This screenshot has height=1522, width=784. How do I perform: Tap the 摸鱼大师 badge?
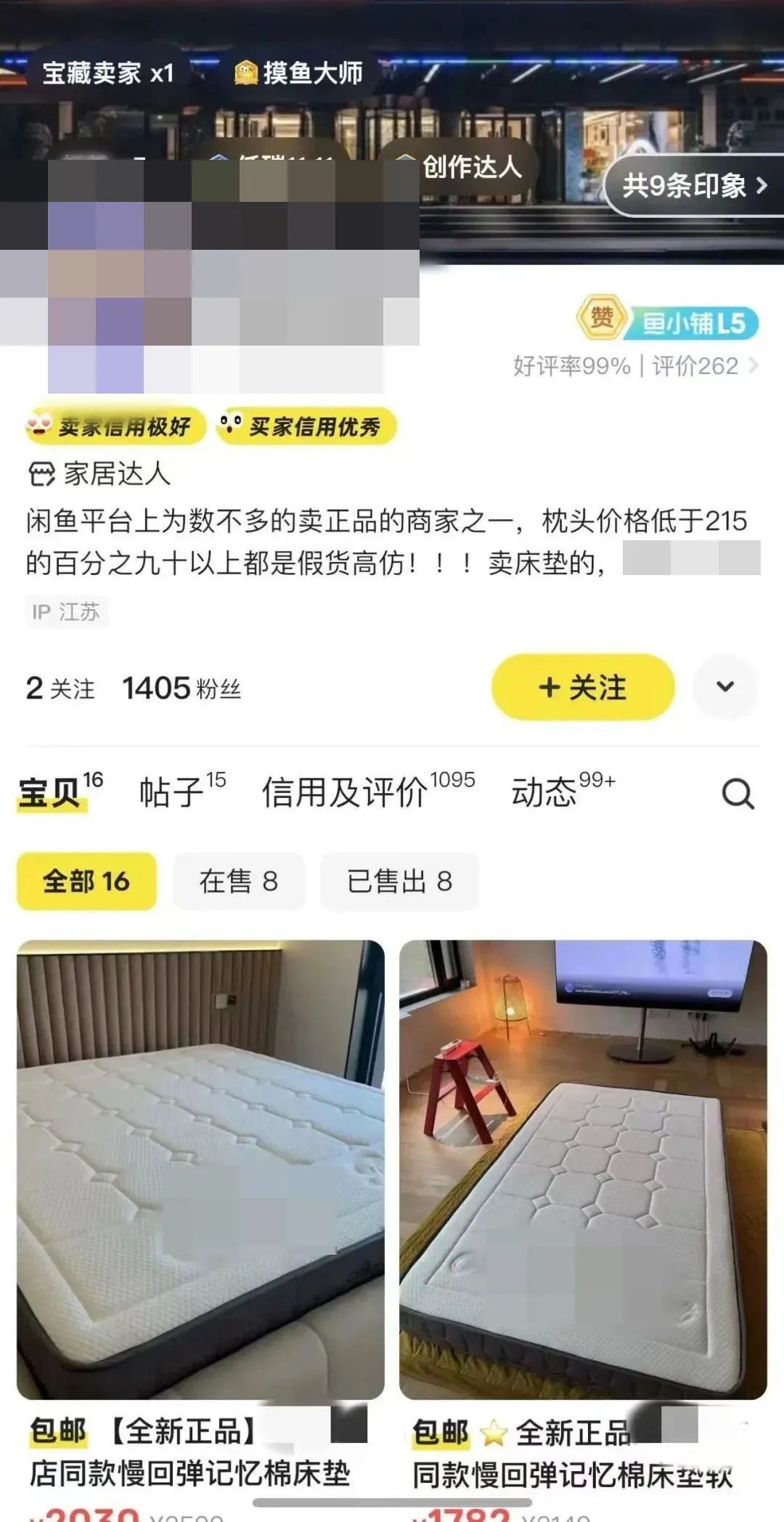coord(299,73)
